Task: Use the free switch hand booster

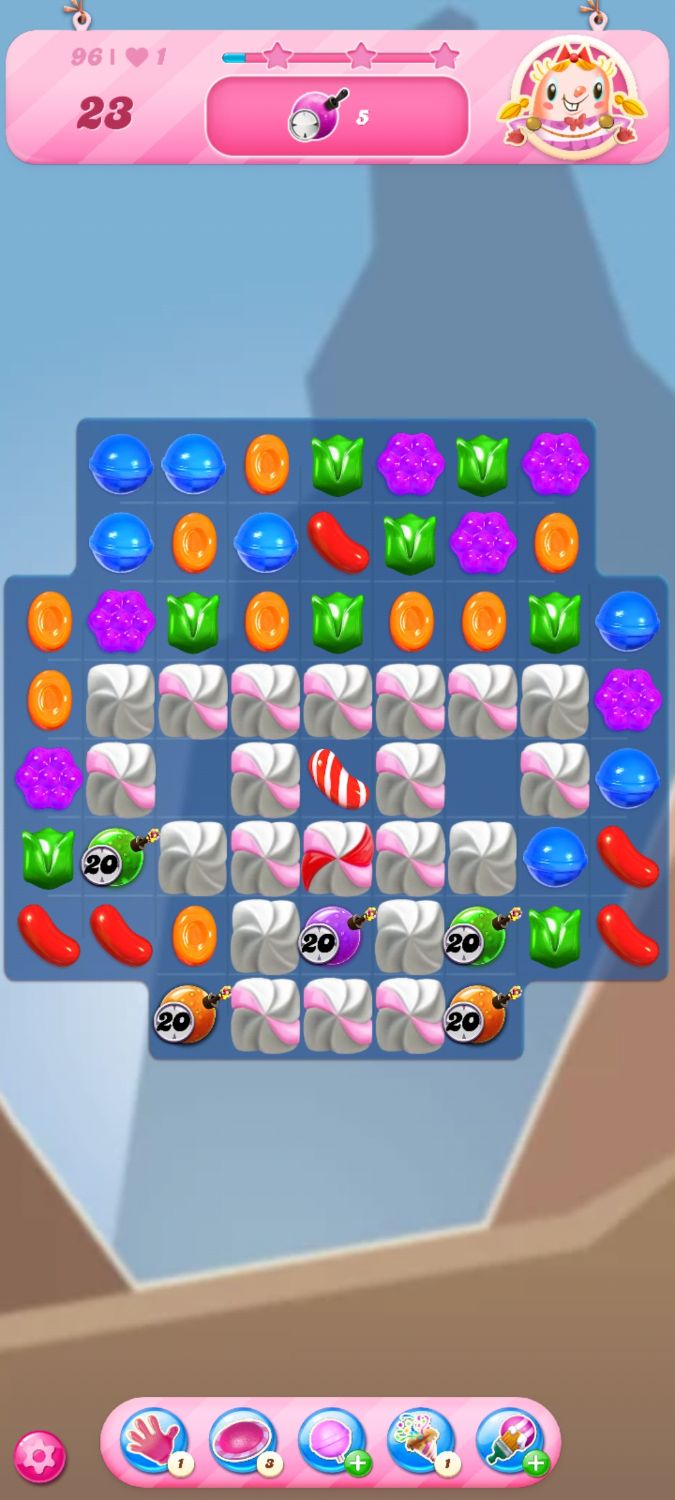Action: click(153, 1441)
